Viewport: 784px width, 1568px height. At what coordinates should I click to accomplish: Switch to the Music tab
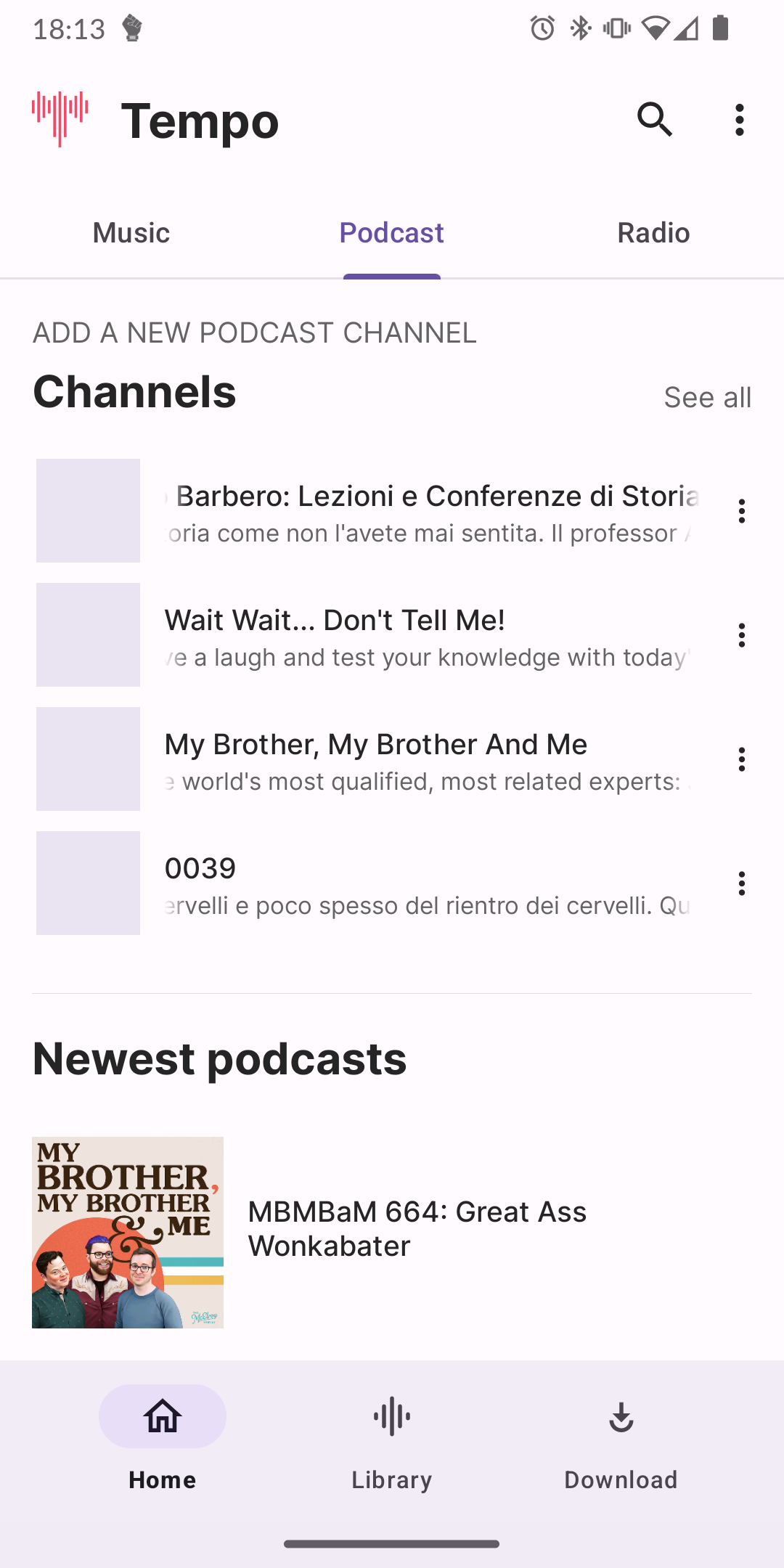coord(131,233)
